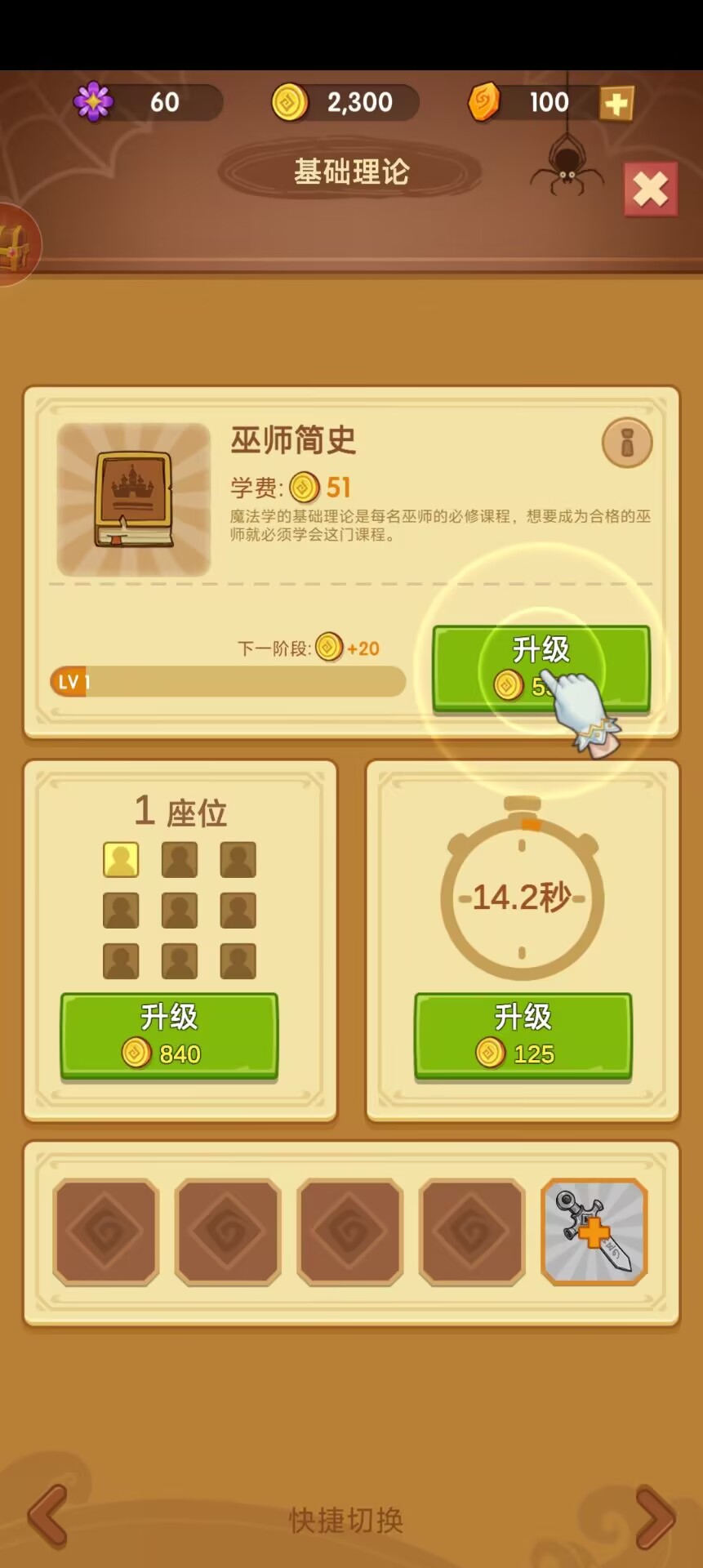
Task: Upgrade the 巫师简史 course
Action: click(x=541, y=667)
